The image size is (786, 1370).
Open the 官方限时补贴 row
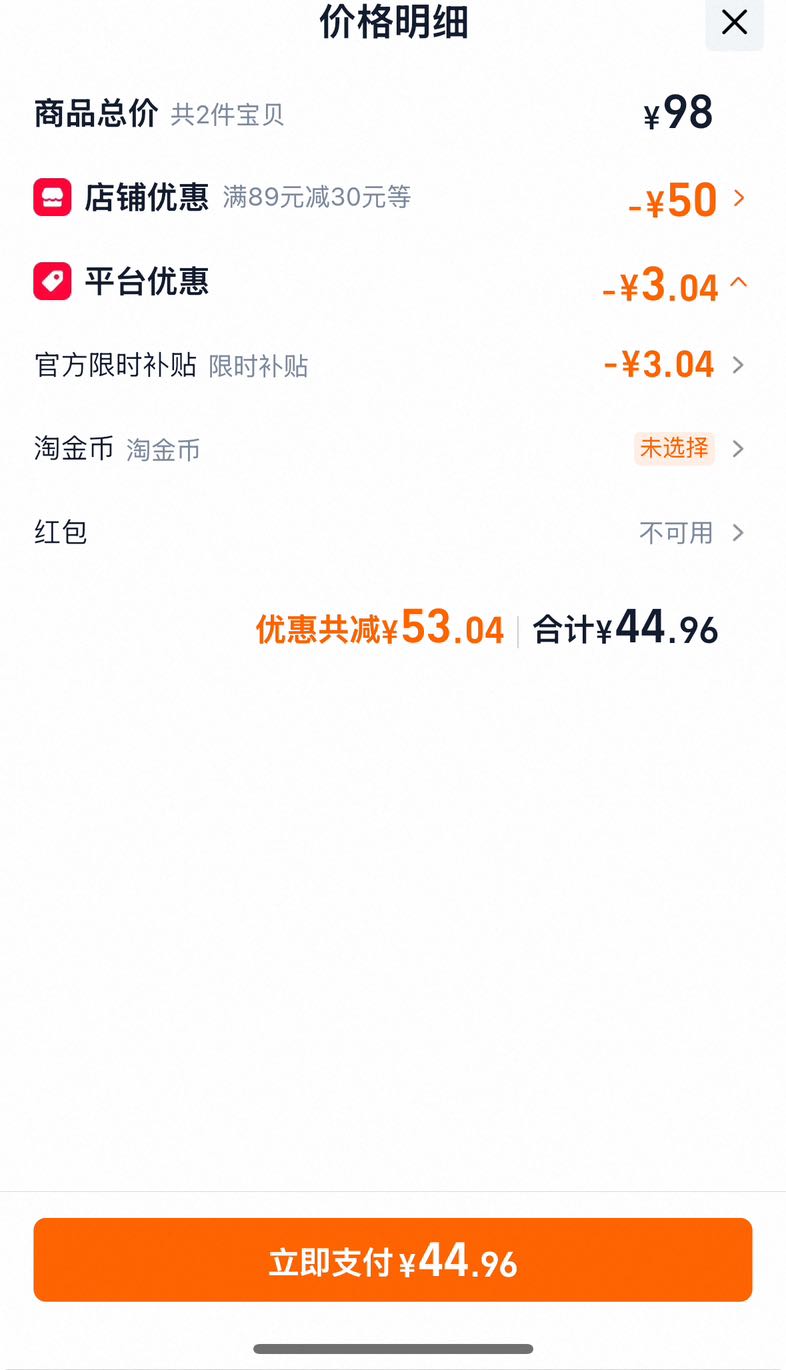coord(392,365)
